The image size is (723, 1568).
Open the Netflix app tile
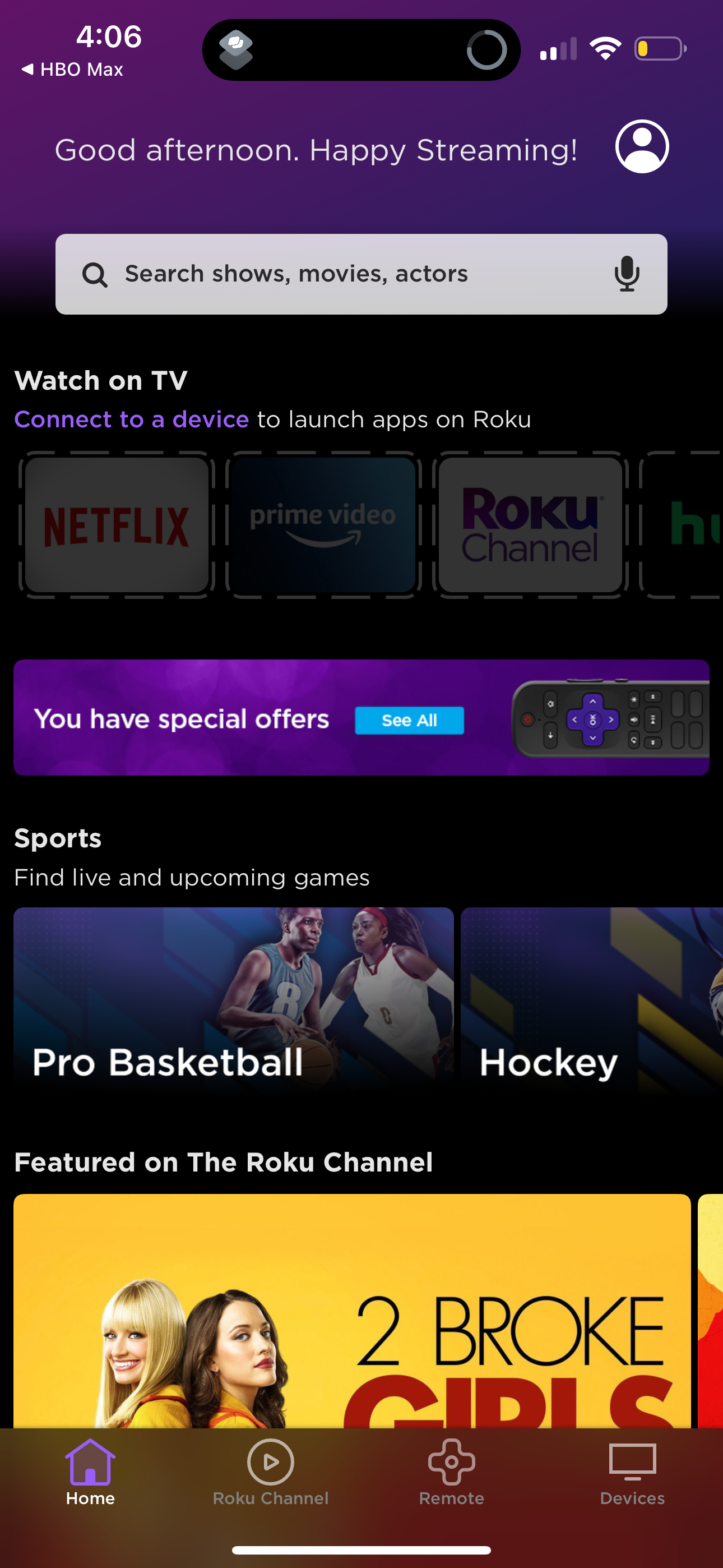[116, 525]
